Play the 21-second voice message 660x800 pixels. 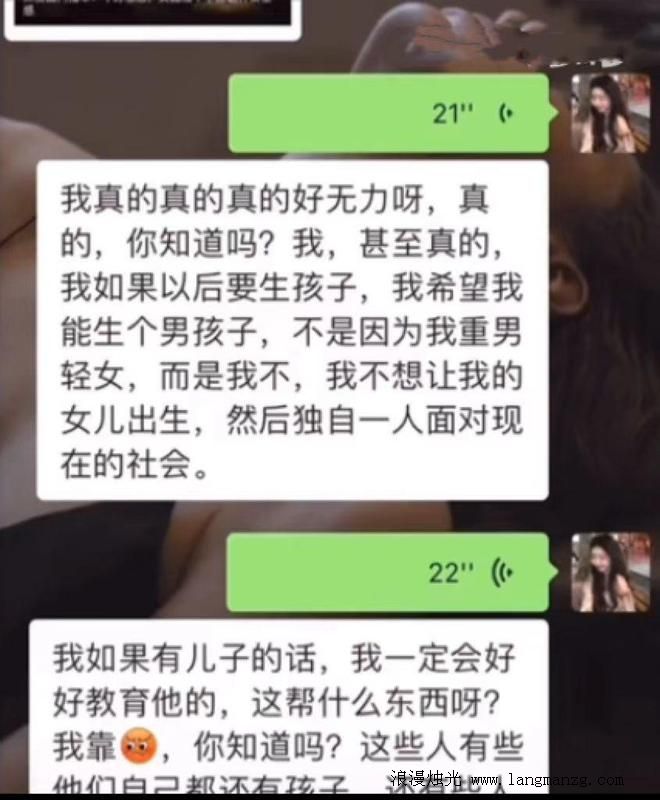tap(390, 113)
